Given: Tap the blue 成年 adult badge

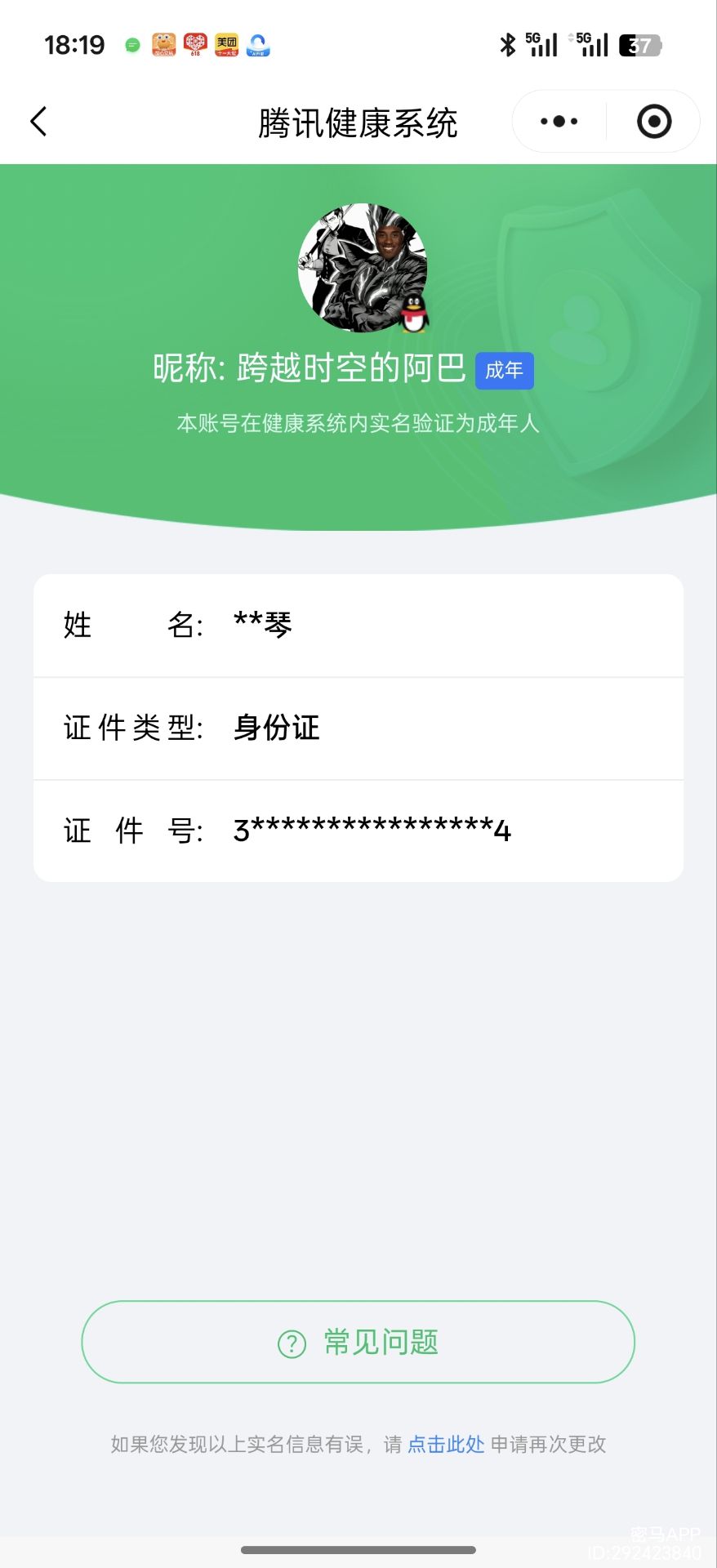Looking at the screenshot, I should click(x=505, y=370).
